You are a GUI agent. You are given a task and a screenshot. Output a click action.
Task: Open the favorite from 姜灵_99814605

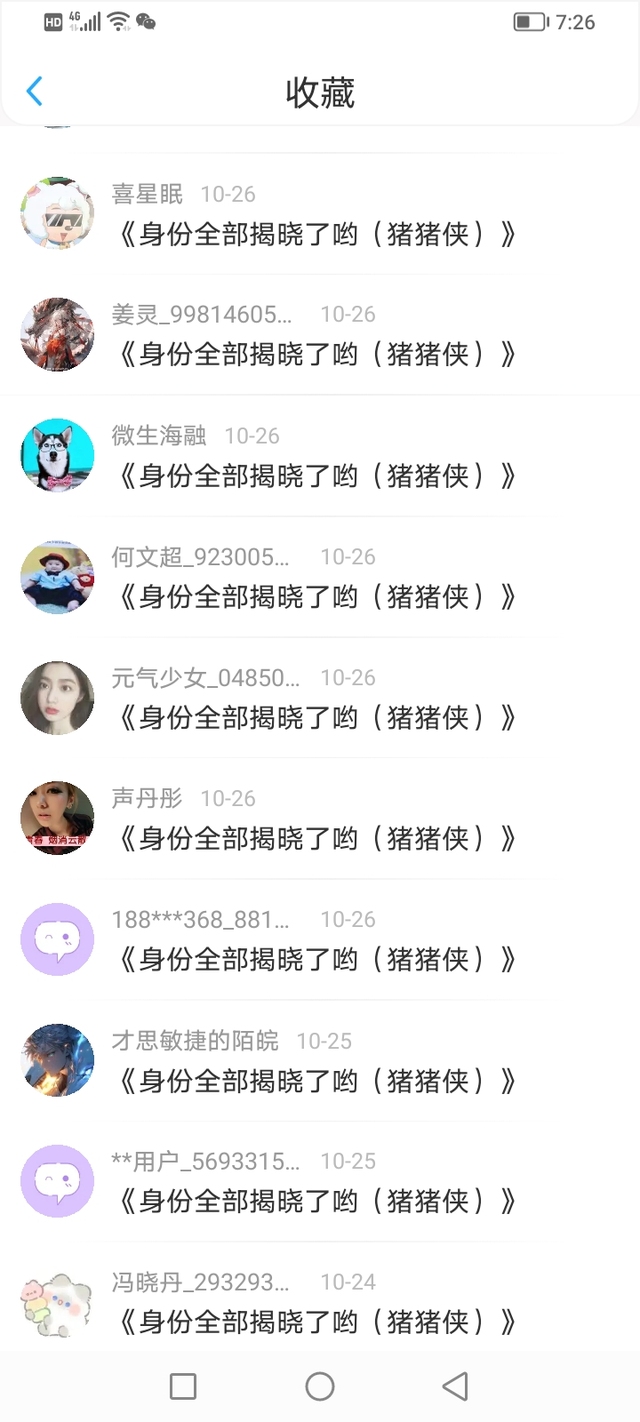point(317,355)
